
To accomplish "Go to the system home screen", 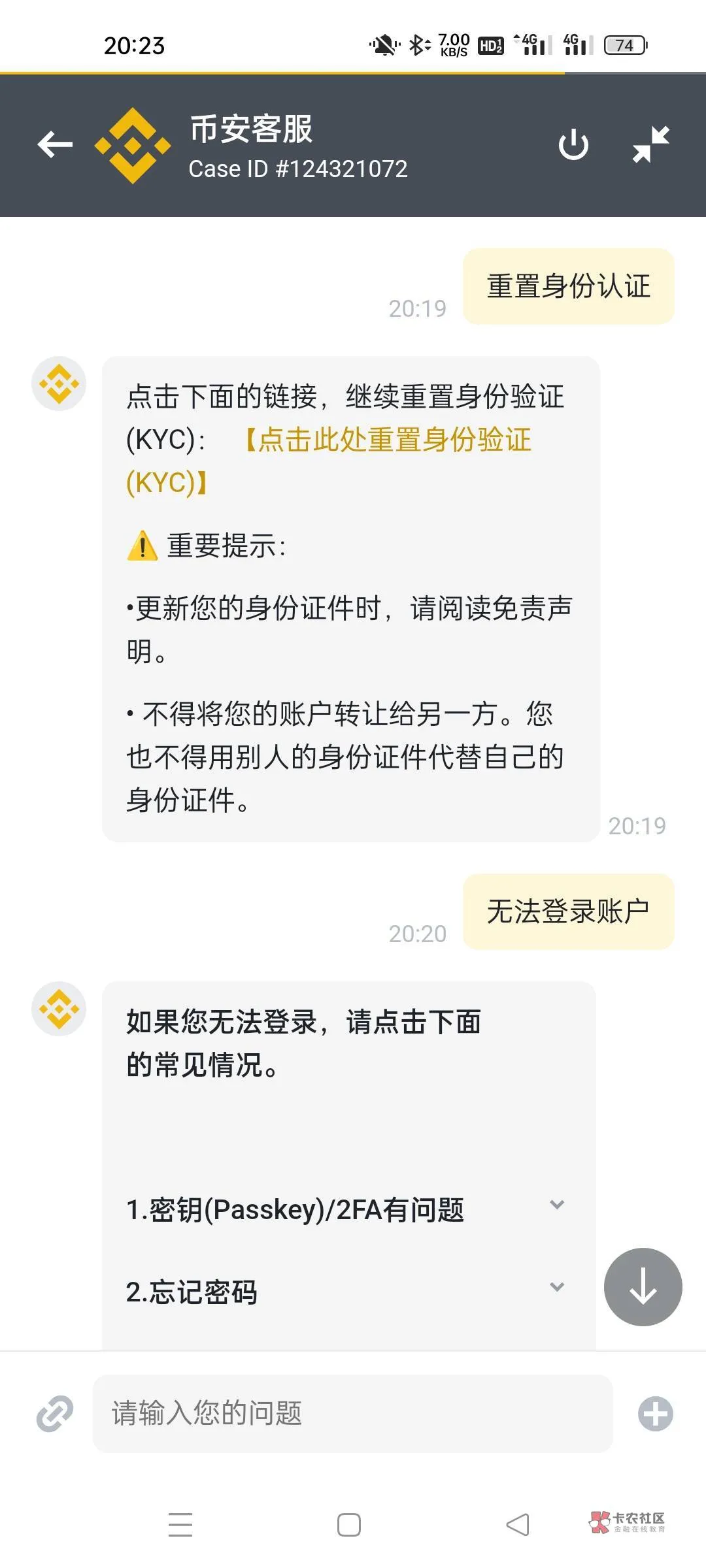I will (x=349, y=1525).
